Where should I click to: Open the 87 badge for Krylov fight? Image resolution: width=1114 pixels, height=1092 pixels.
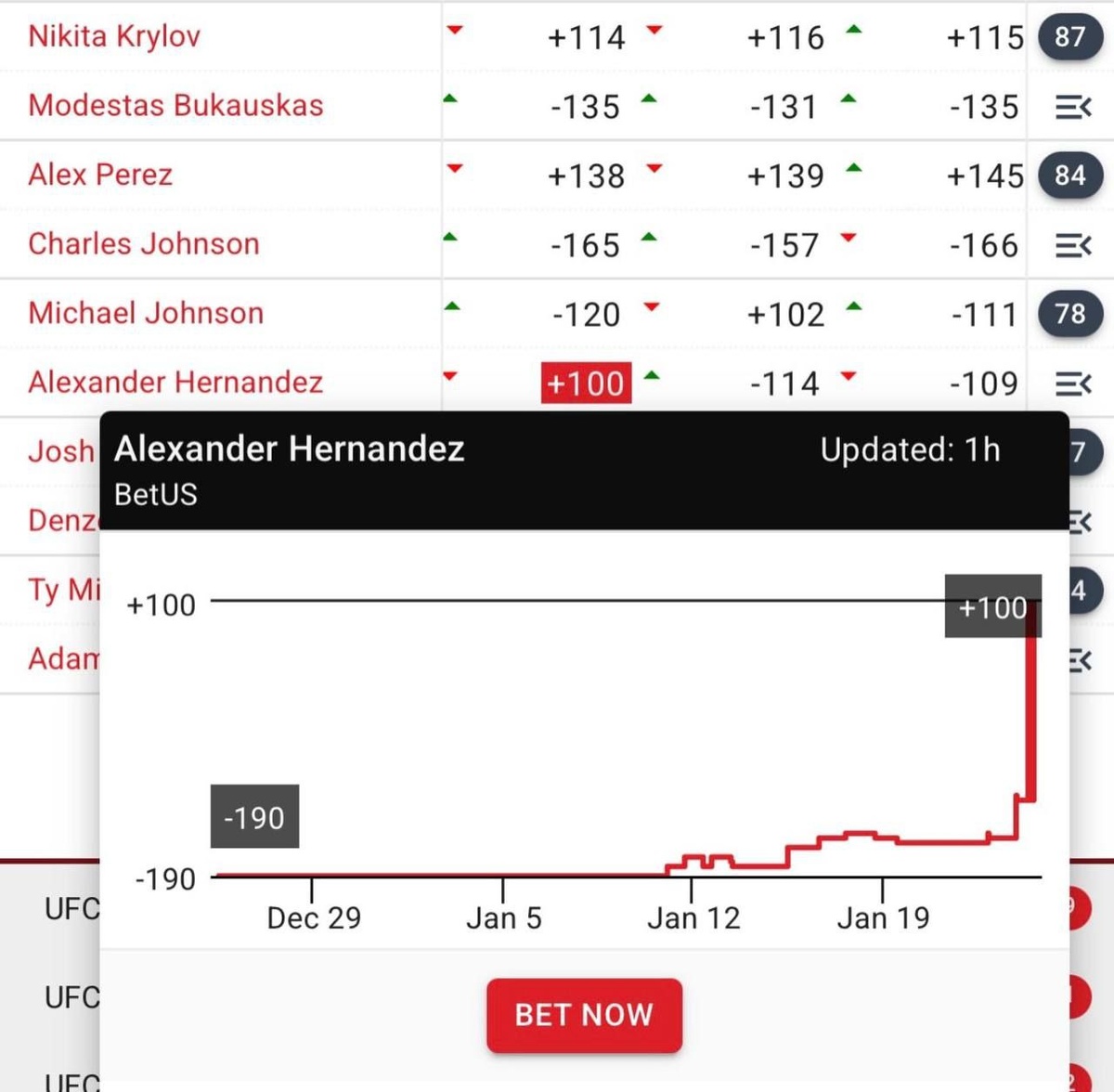[1069, 37]
